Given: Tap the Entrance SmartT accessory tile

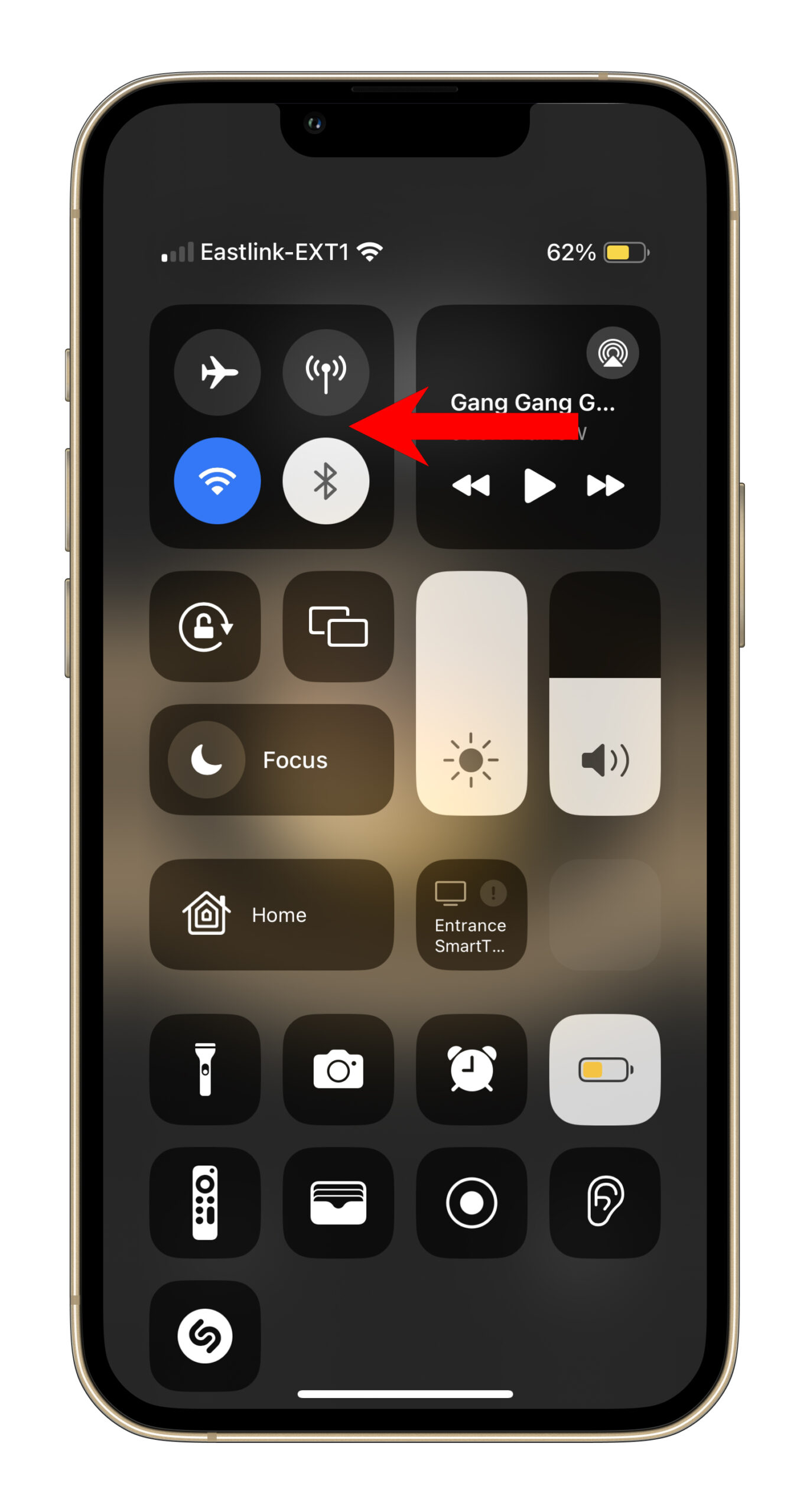Looking at the screenshot, I should 471,914.
